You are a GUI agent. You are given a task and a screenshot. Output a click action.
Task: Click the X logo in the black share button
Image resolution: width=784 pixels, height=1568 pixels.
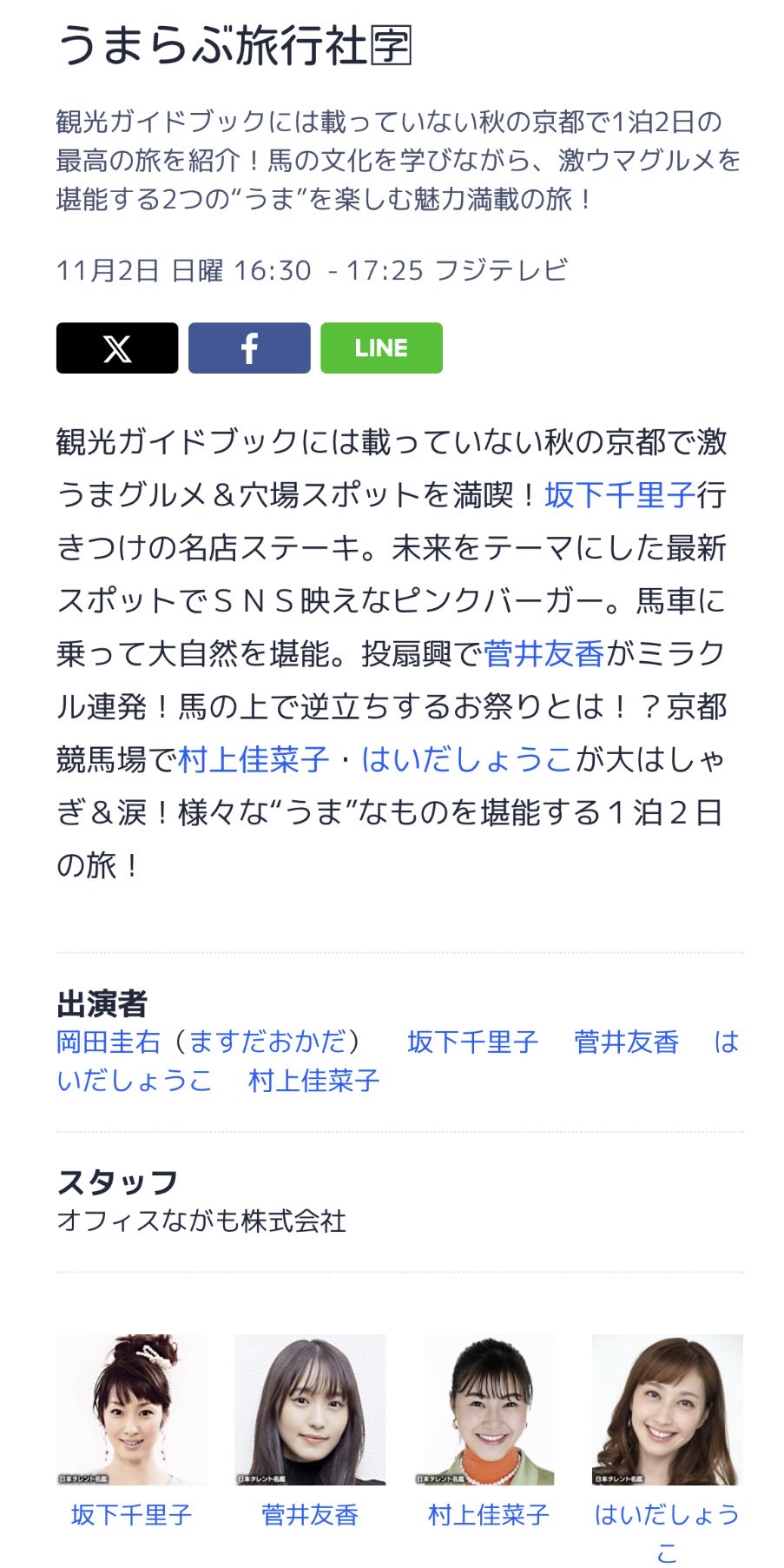click(115, 347)
